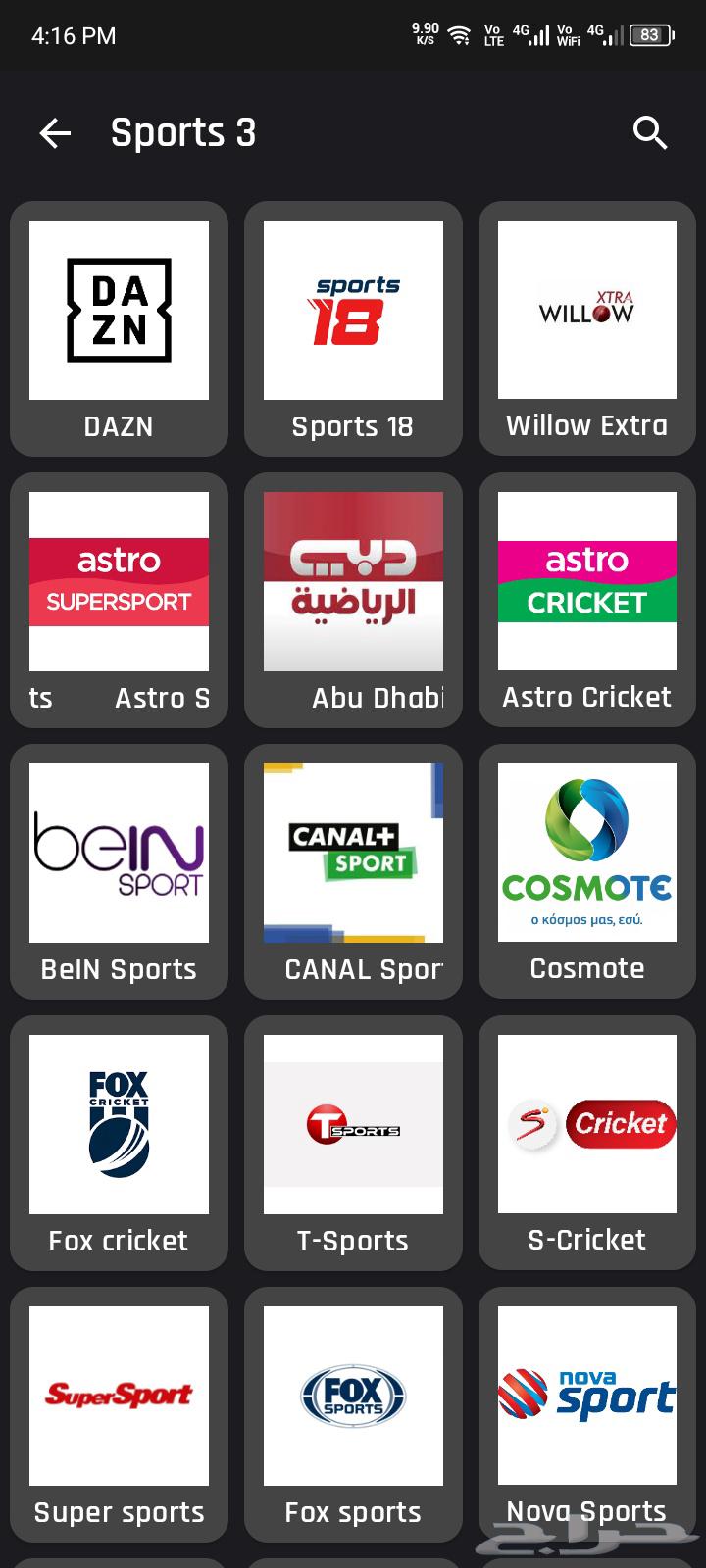The image size is (706, 1568).
Task: Open the SuperSport channel
Action: (x=119, y=1395)
